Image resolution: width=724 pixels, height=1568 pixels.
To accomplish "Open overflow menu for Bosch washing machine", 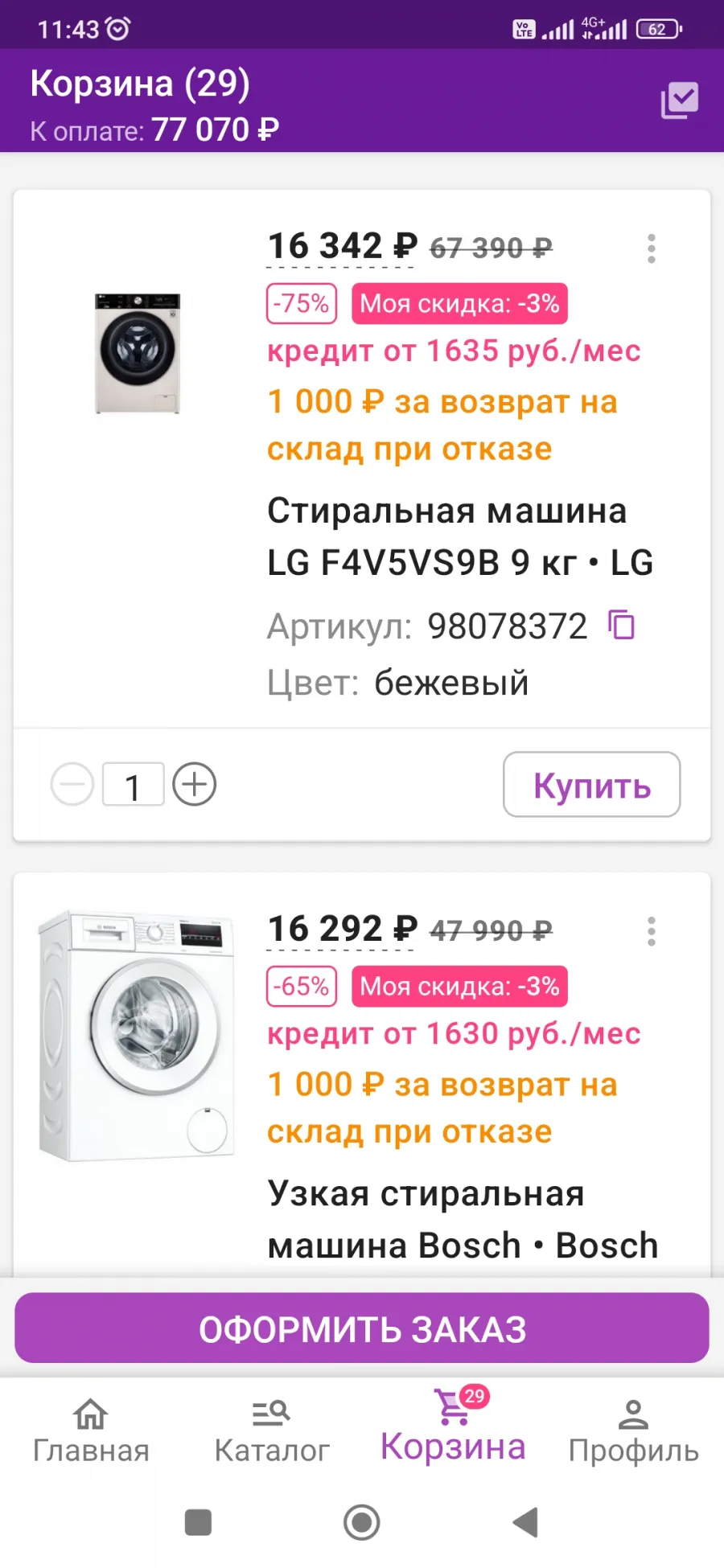I will coord(652,931).
